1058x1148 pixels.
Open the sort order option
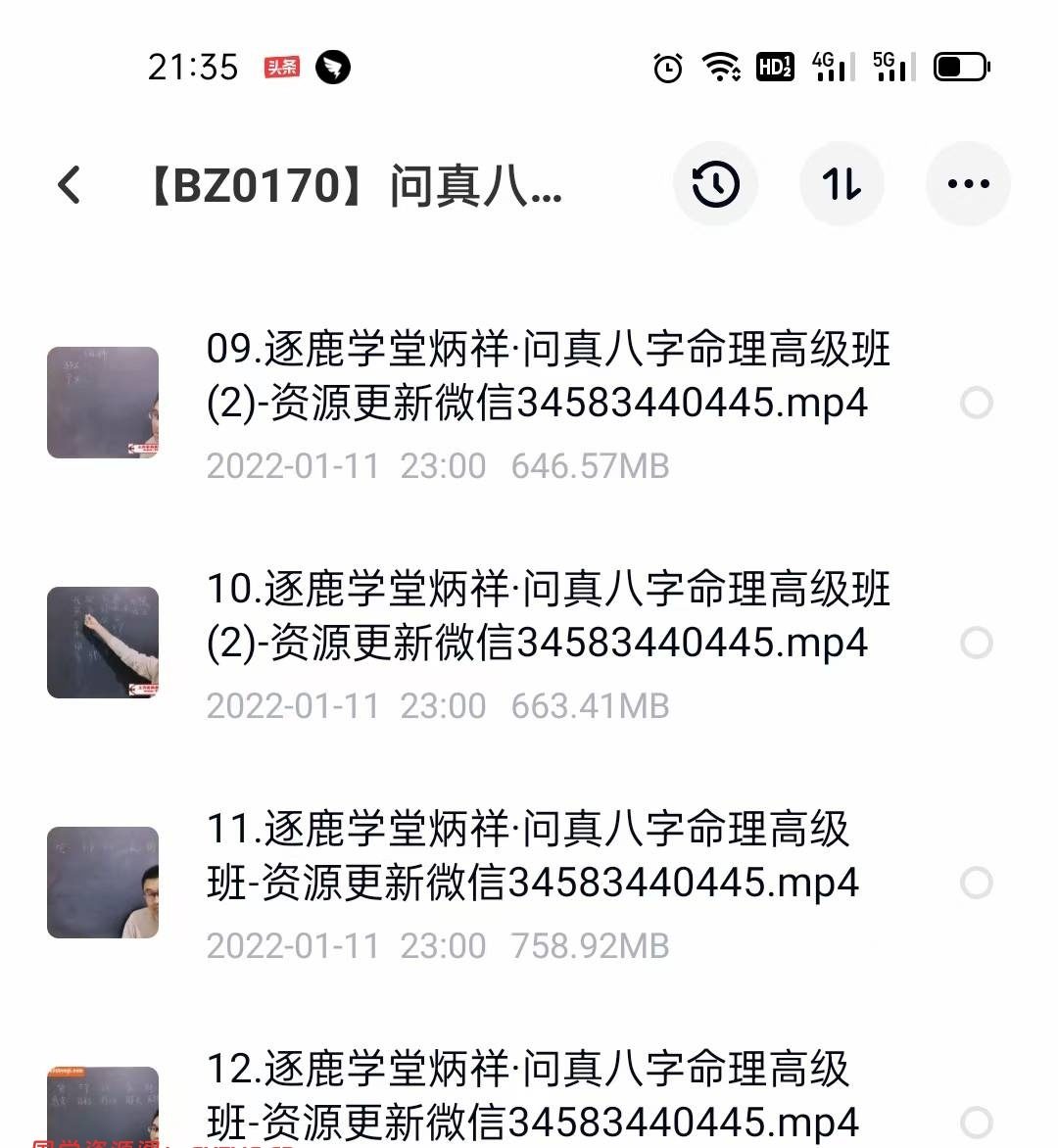click(x=842, y=184)
